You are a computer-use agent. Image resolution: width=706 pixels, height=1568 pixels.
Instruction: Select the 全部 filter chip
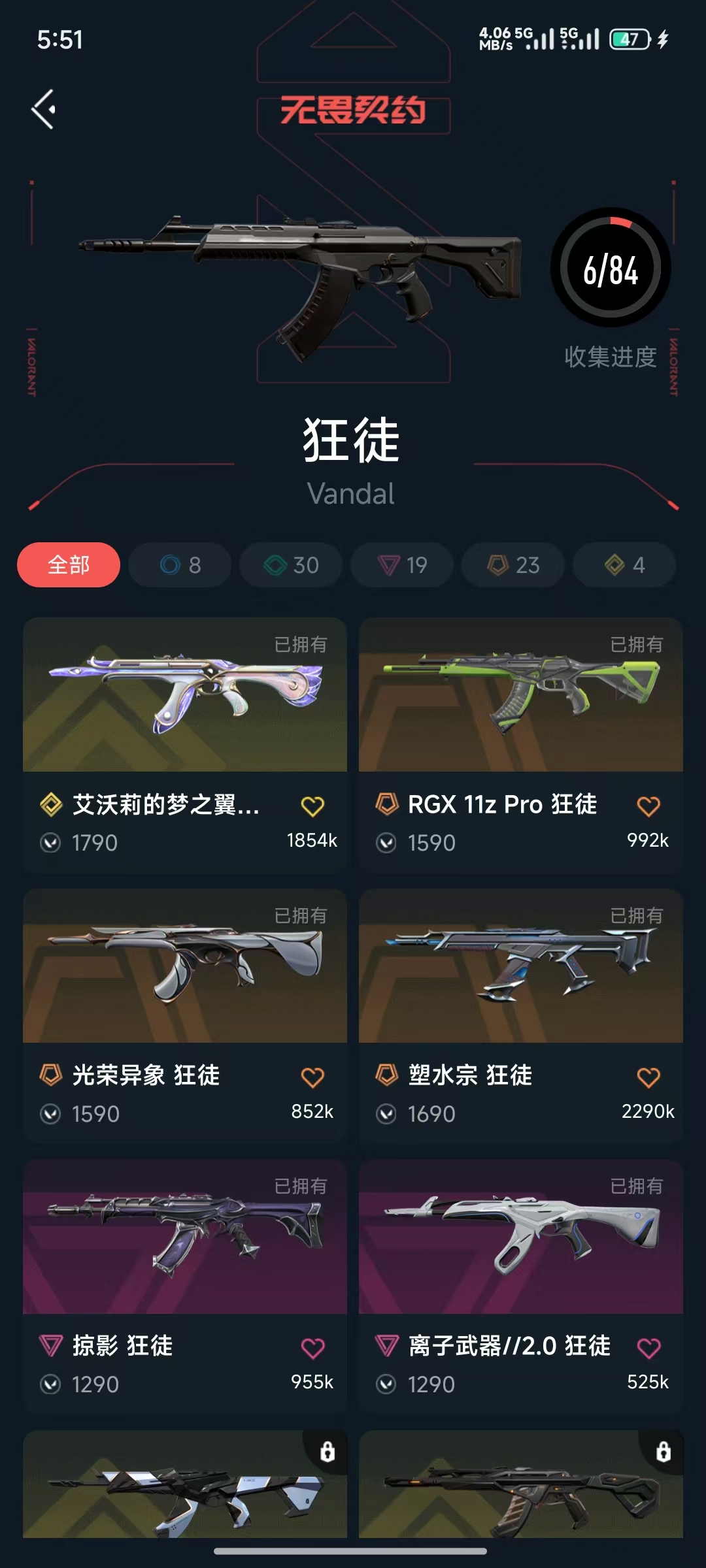click(x=69, y=564)
